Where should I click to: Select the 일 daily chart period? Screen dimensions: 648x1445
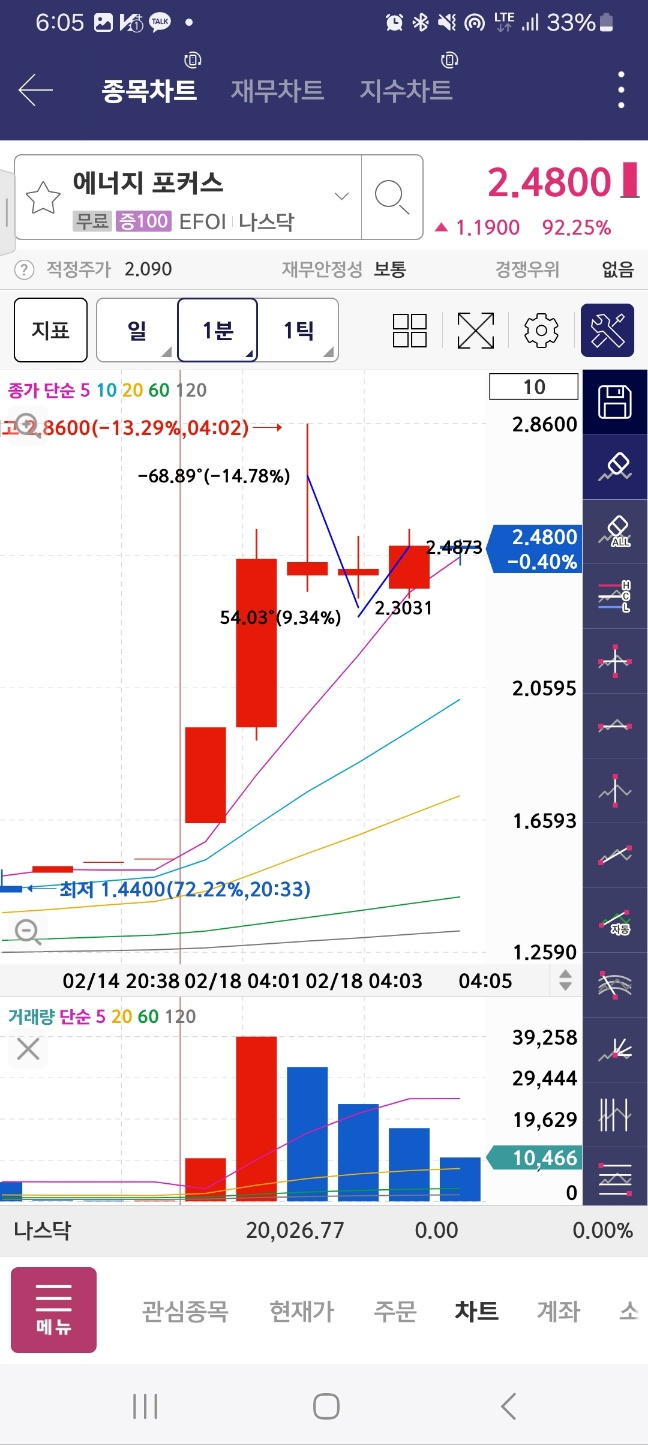[x=137, y=330]
